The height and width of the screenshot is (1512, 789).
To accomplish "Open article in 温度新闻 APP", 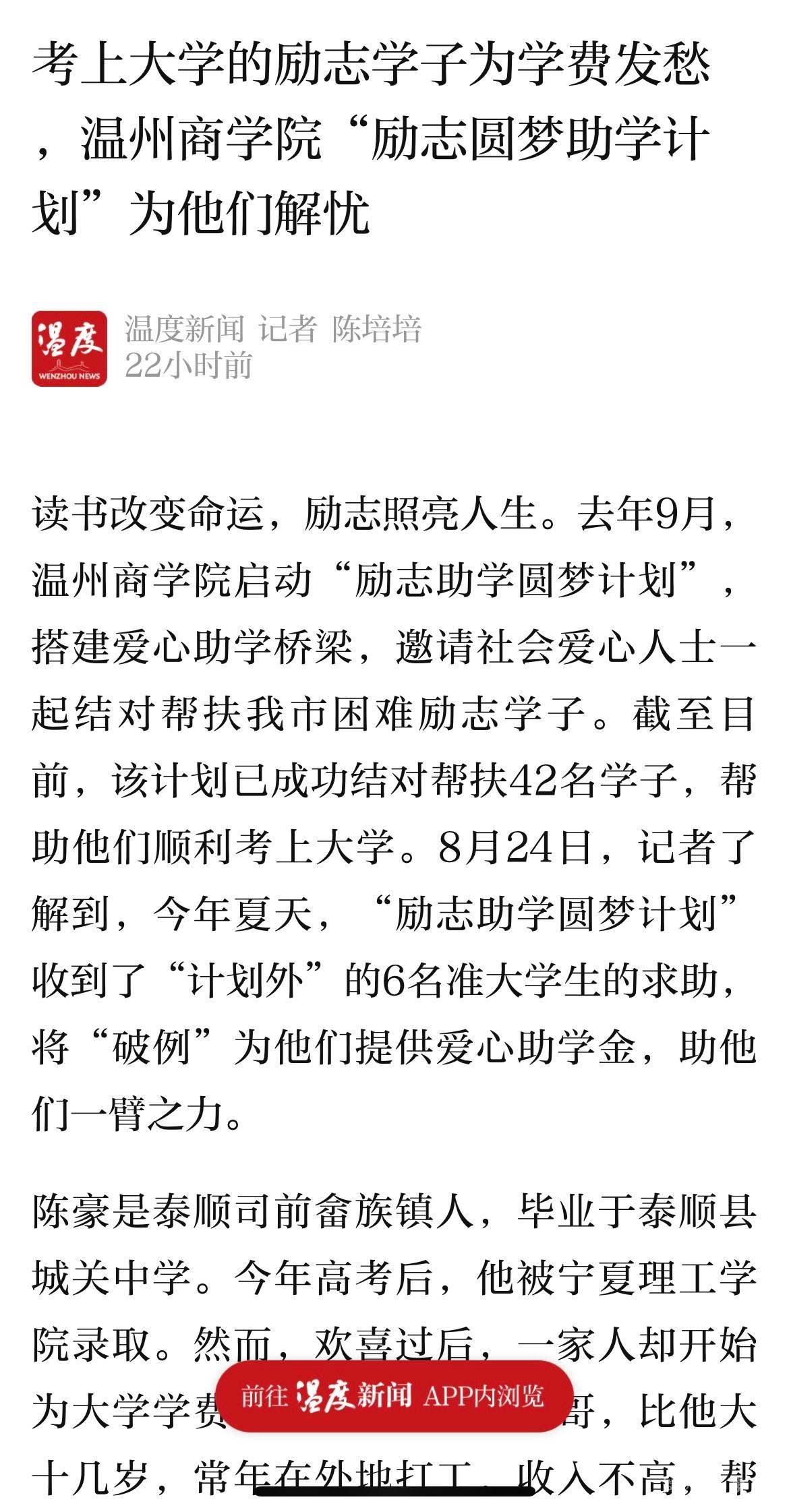I will coord(394,1396).
